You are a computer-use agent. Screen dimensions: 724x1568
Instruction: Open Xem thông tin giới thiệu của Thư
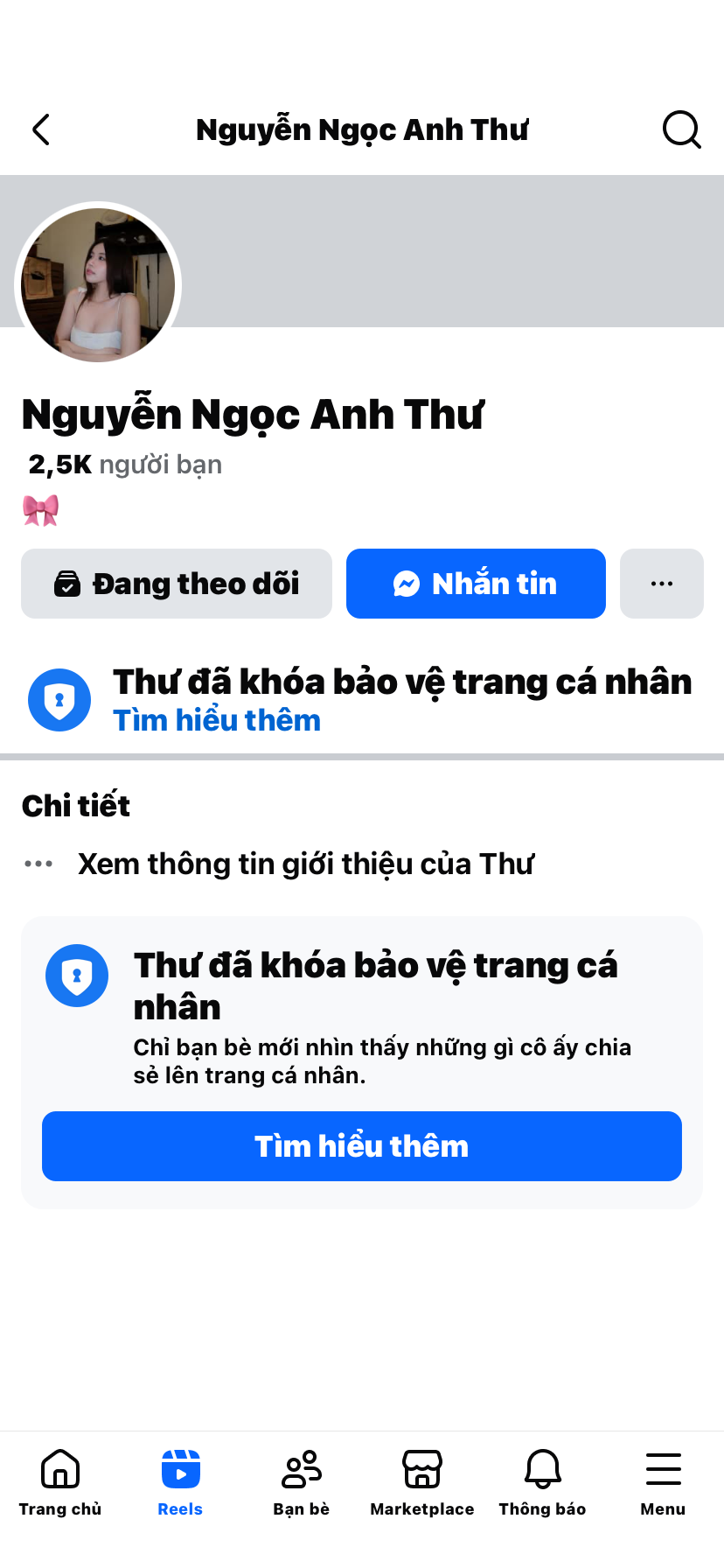305,864
